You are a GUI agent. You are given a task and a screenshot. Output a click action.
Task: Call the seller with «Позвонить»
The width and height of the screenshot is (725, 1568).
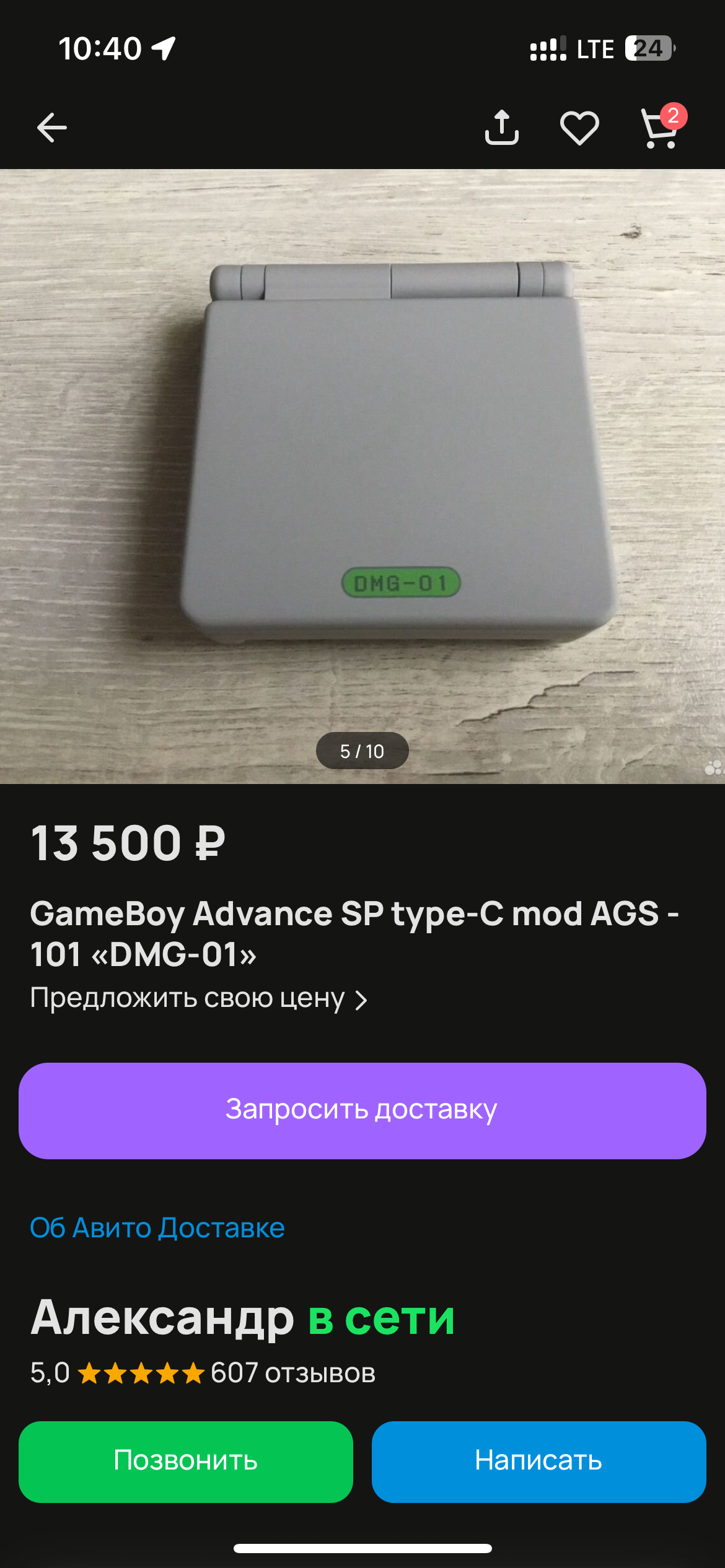tap(186, 1461)
